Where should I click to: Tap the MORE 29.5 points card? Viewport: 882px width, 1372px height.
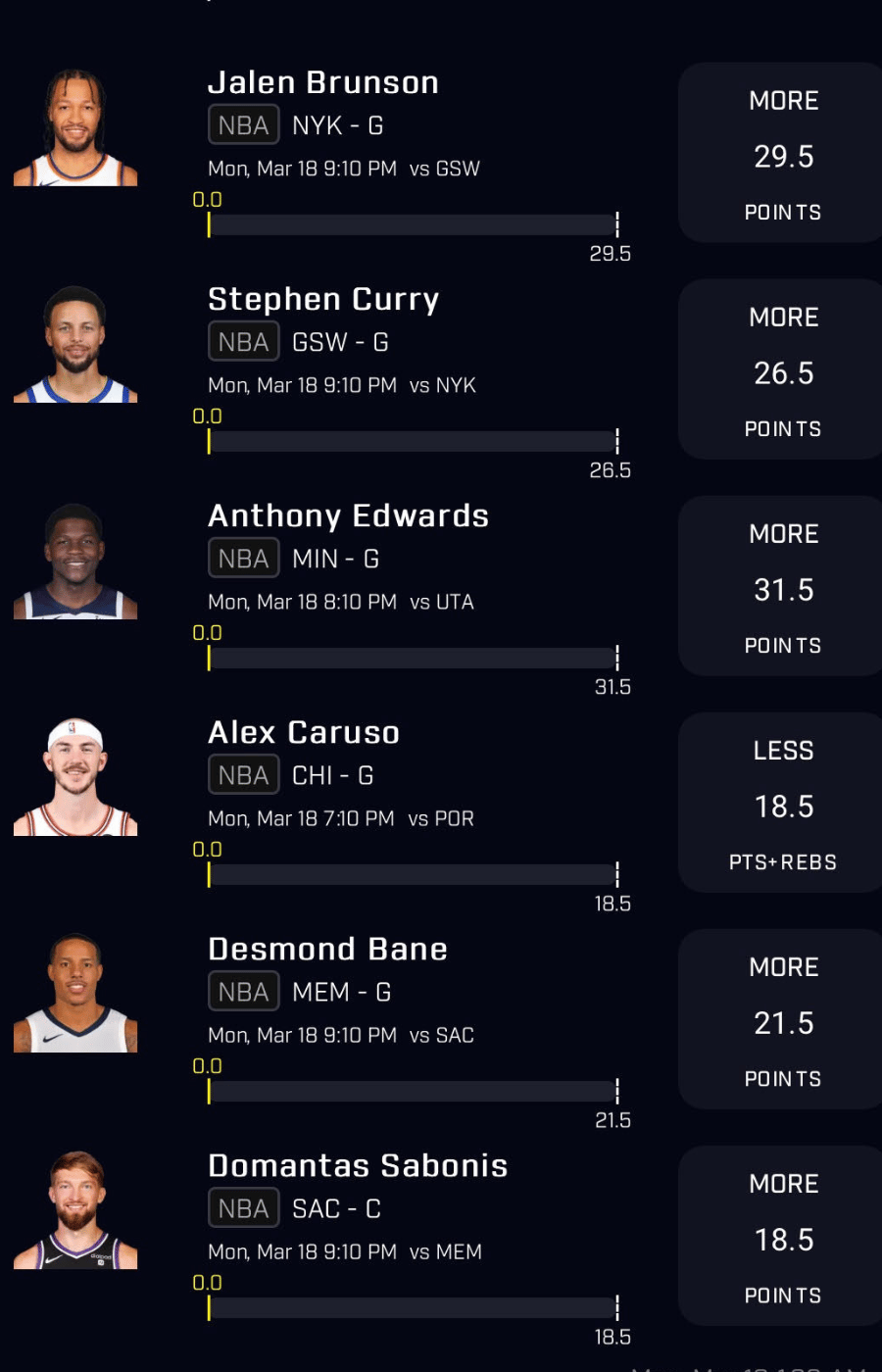(781, 153)
